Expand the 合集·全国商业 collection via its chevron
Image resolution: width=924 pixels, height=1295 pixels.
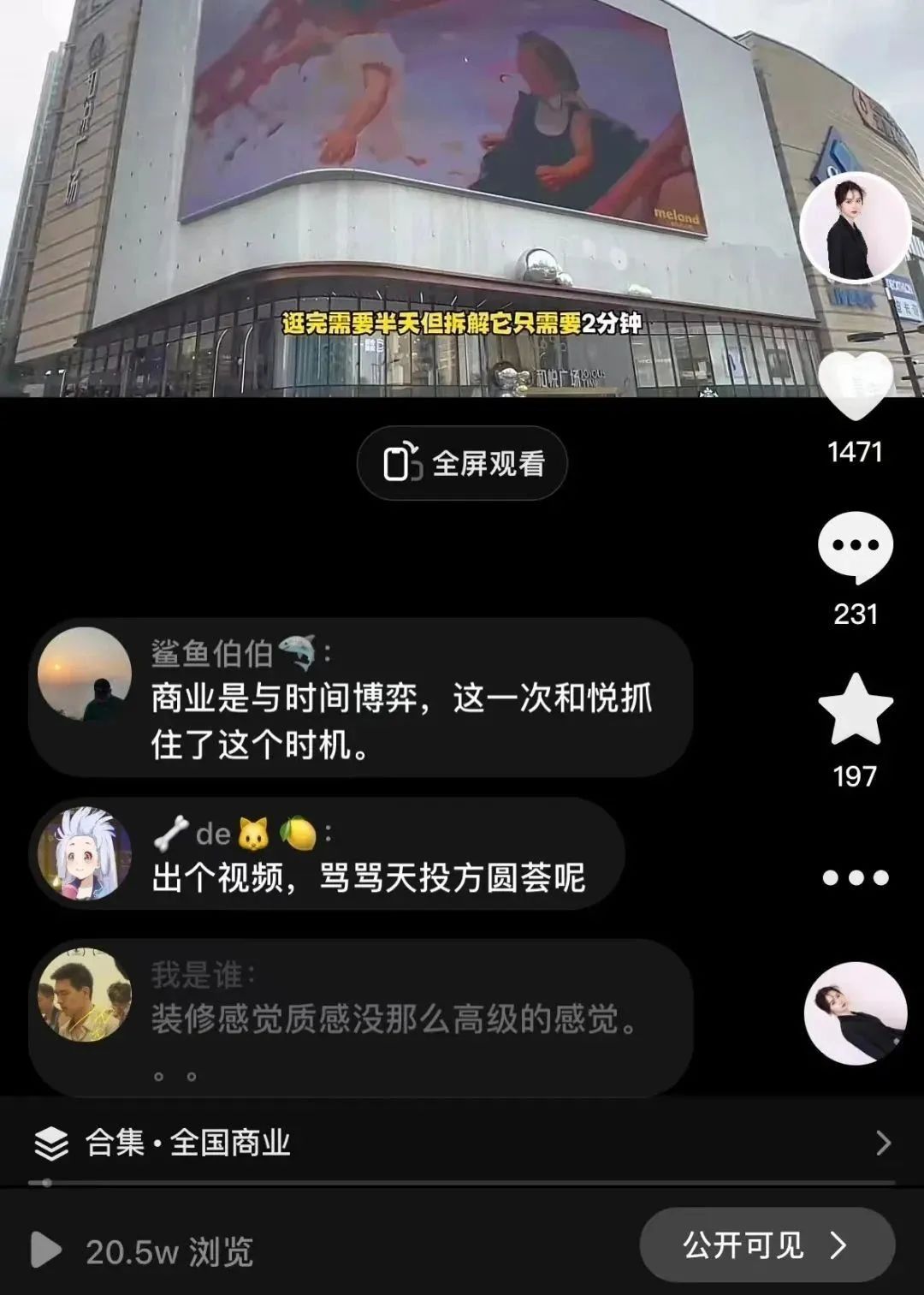tap(887, 1142)
